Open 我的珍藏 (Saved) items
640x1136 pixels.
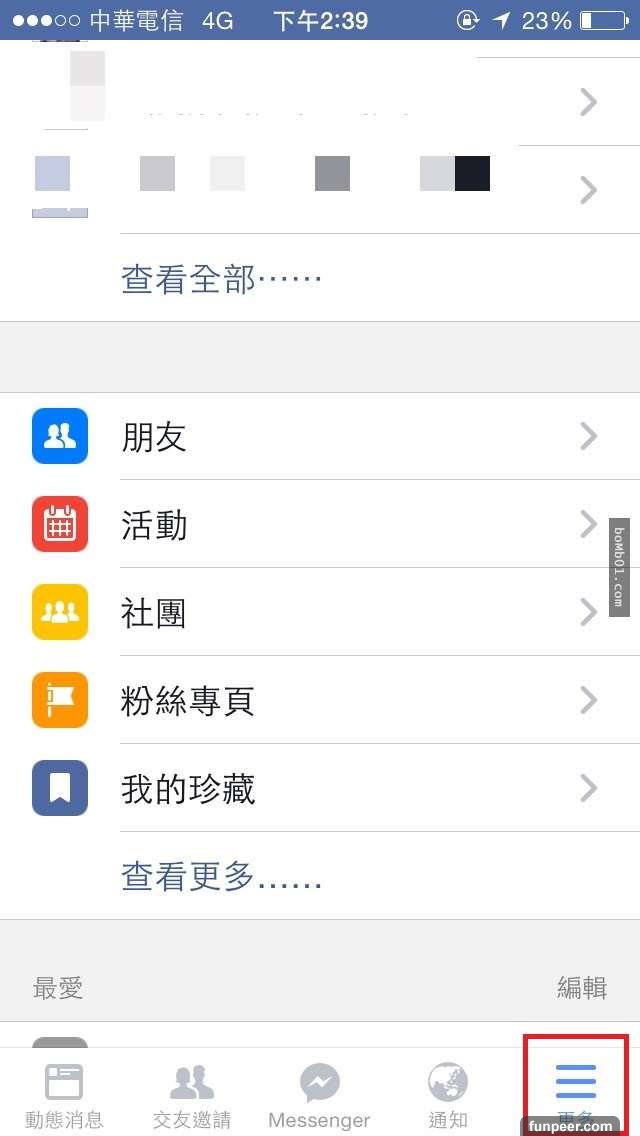pyautogui.click(x=320, y=789)
